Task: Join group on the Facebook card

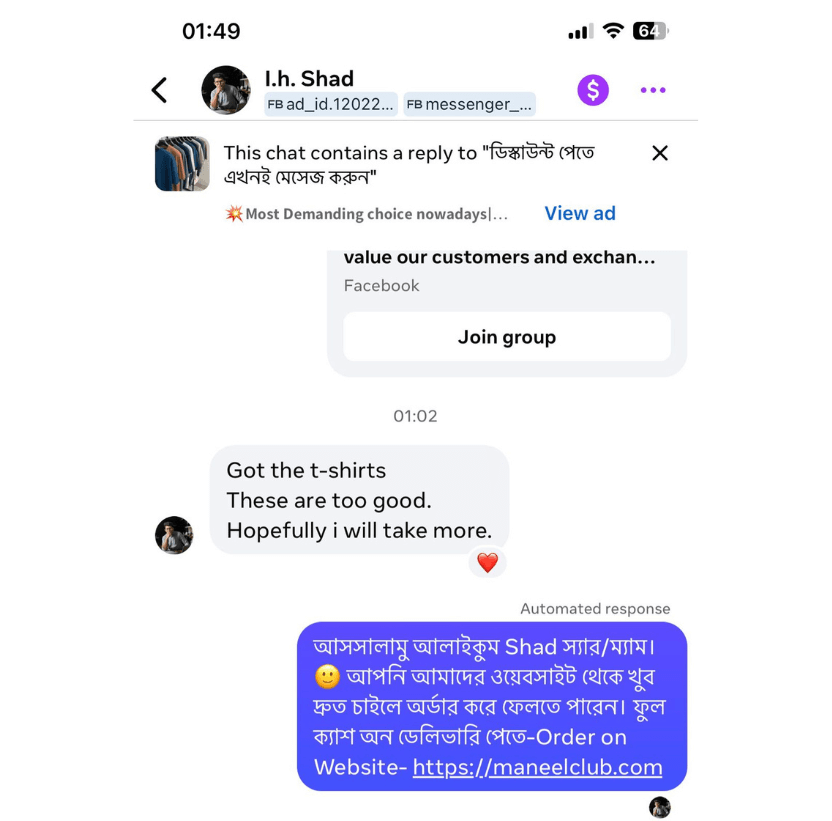Action: pyautogui.click(x=506, y=337)
